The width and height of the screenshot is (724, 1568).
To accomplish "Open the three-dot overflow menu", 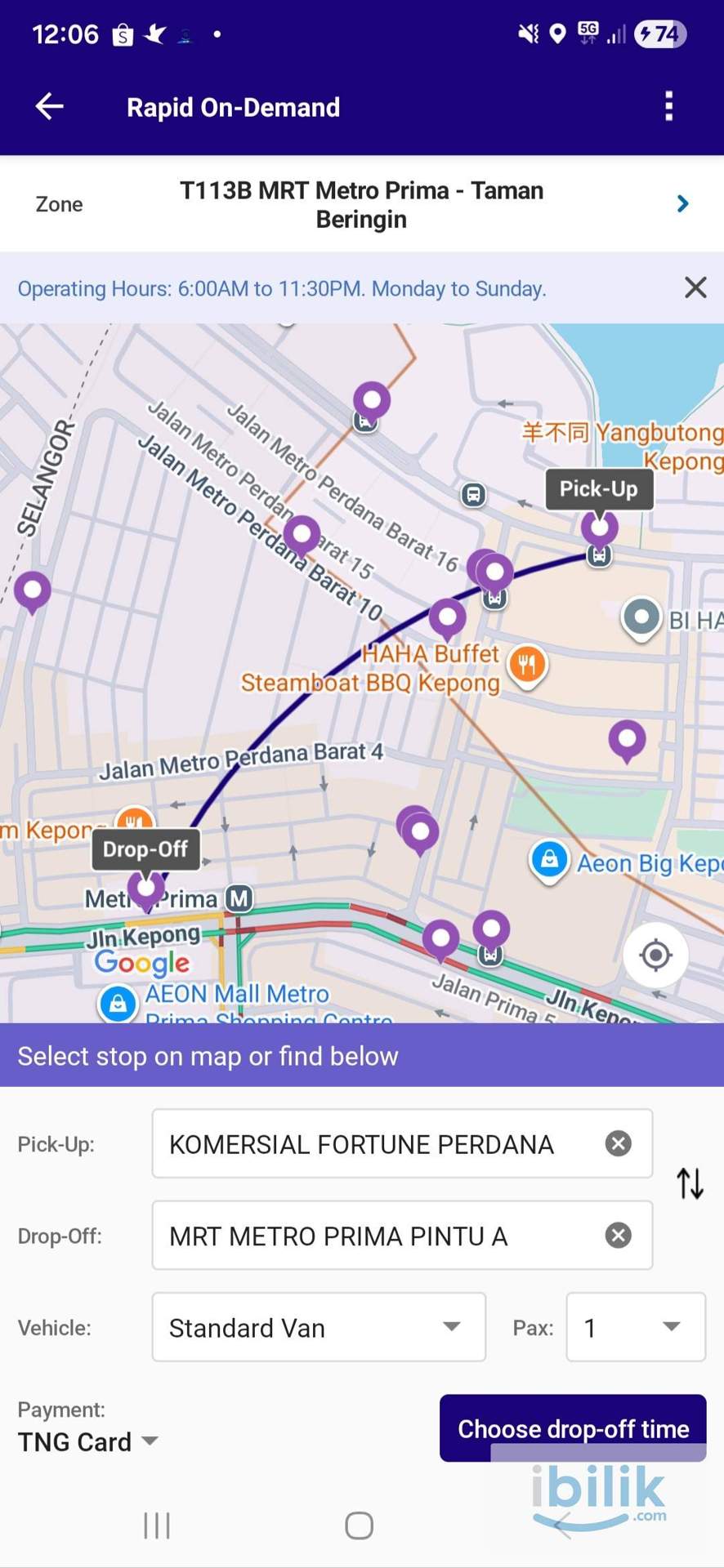I will click(x=669, y=106).
